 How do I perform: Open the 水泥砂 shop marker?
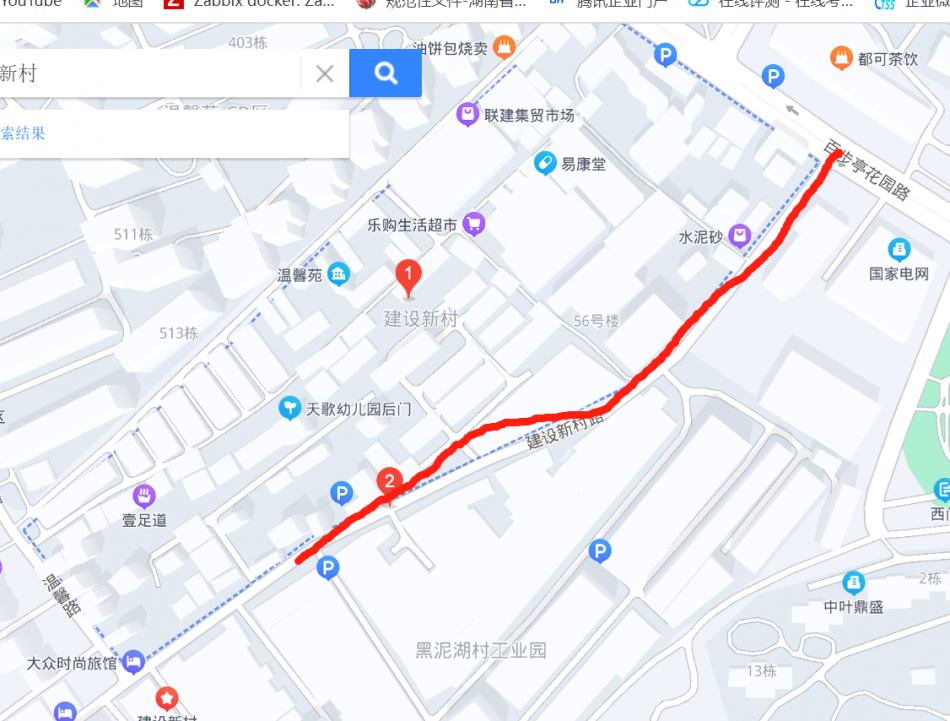click(x=739, y=236)
